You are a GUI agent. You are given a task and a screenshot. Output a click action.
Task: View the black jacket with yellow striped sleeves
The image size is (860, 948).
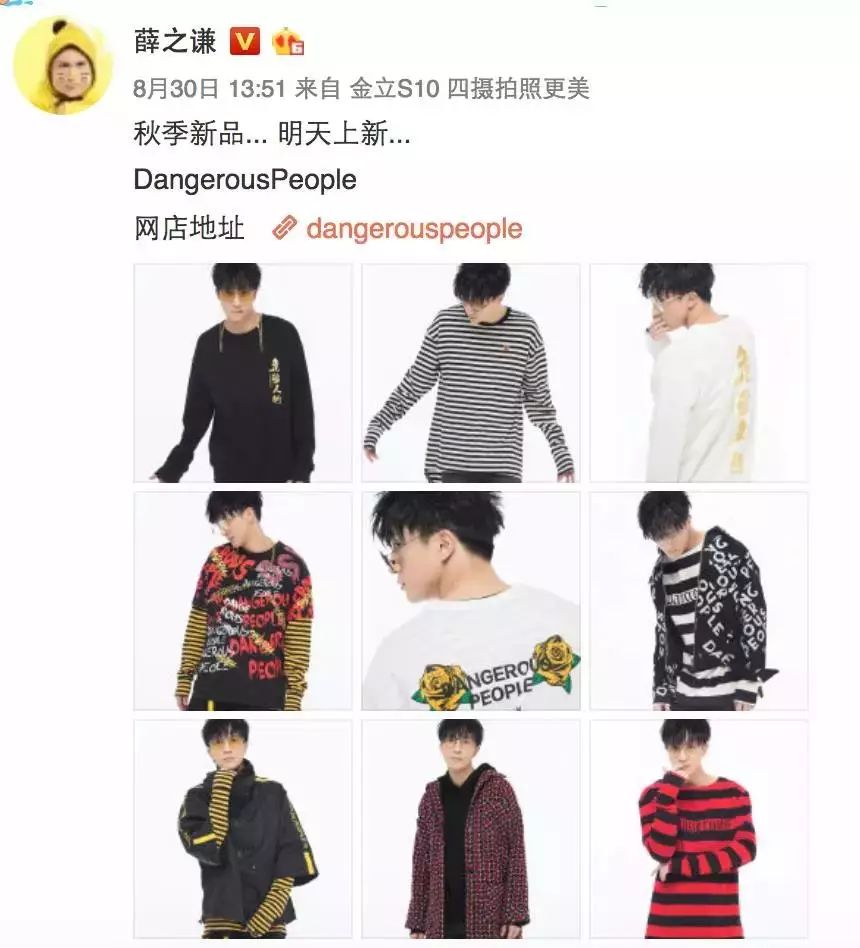[x=243, y=829]
